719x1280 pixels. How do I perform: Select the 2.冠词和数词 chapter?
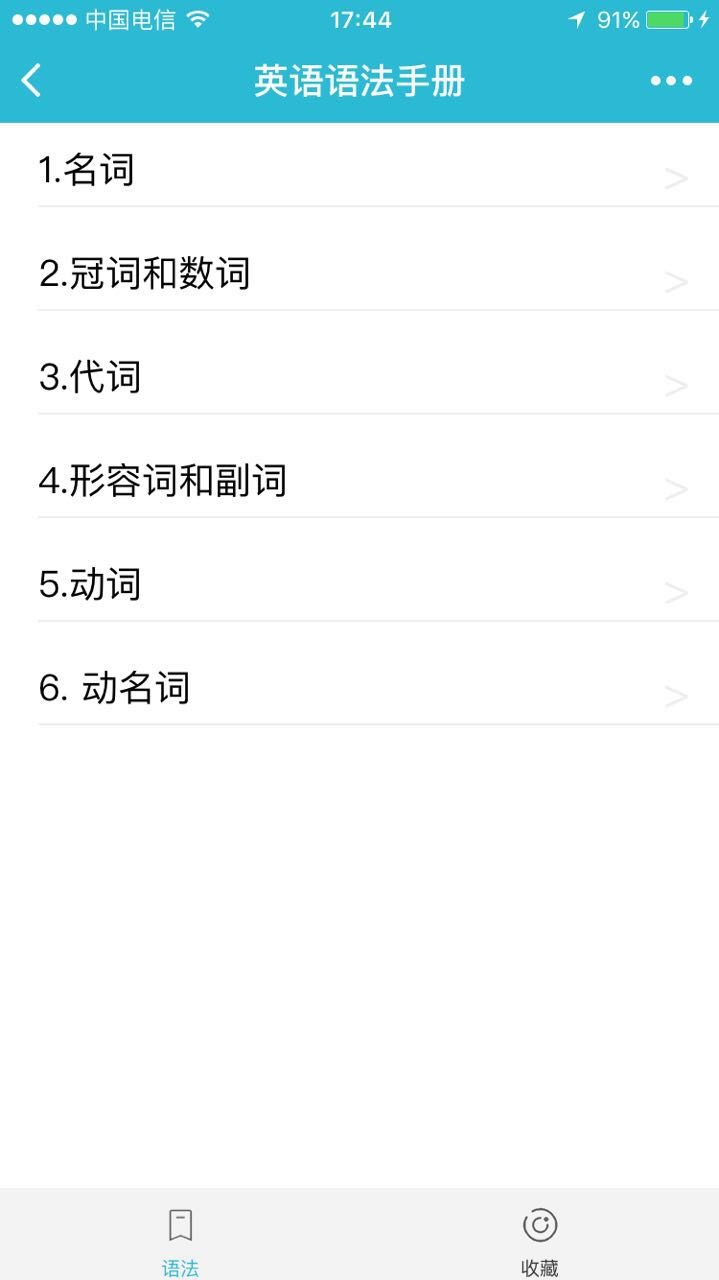[360, 274]
